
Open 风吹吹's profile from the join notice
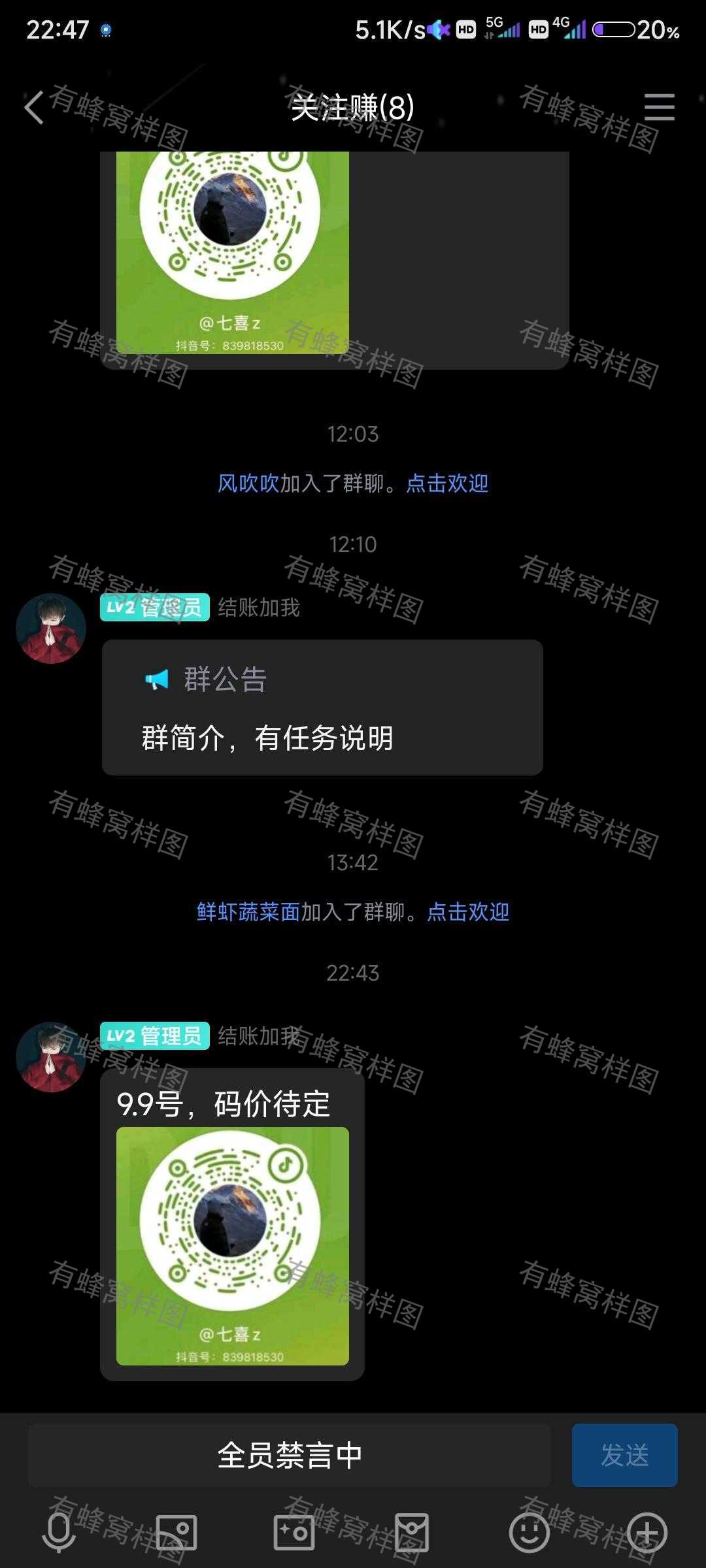click(x=248, y=483)
